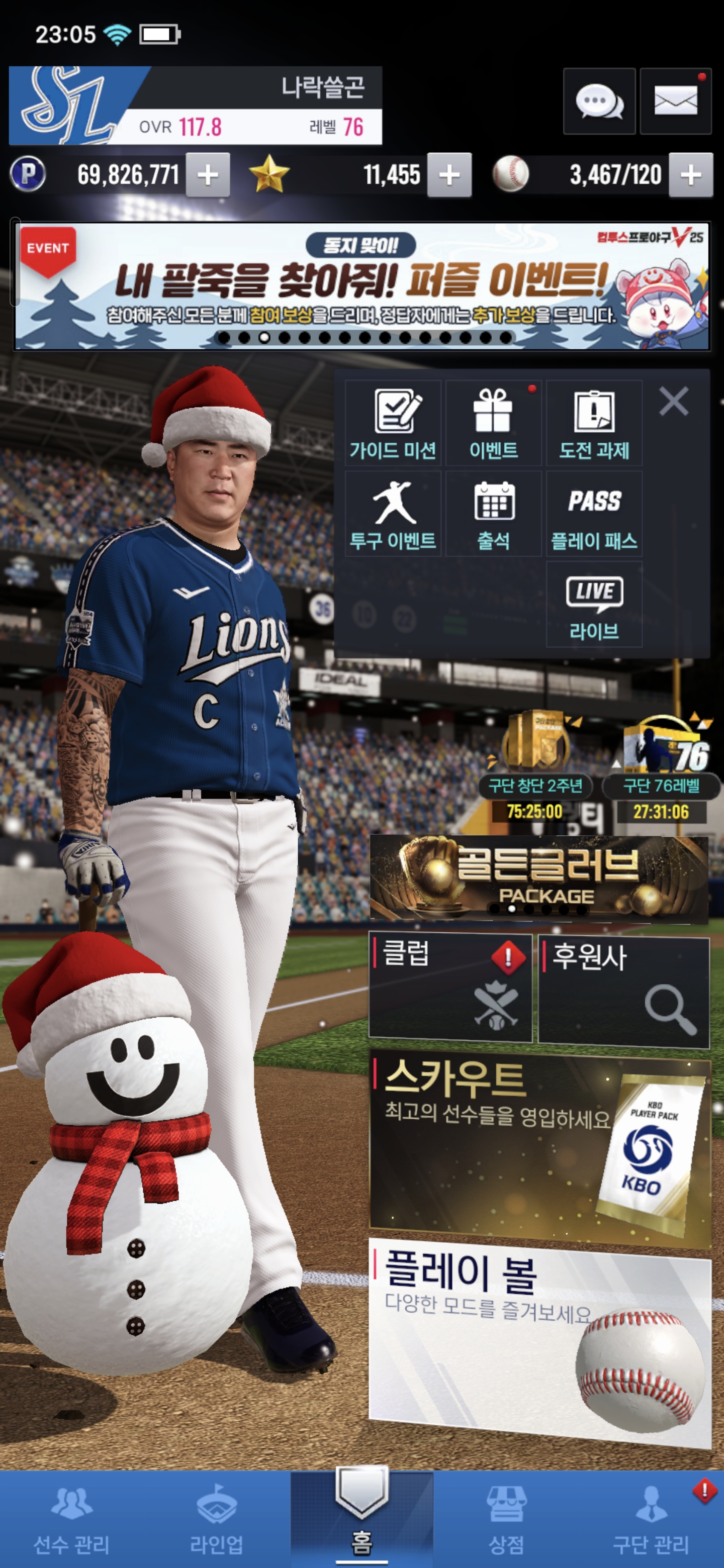Open 도전 과제 challenges
Image resolution: width=724 pixels, height=1568 pixels.
594,424
